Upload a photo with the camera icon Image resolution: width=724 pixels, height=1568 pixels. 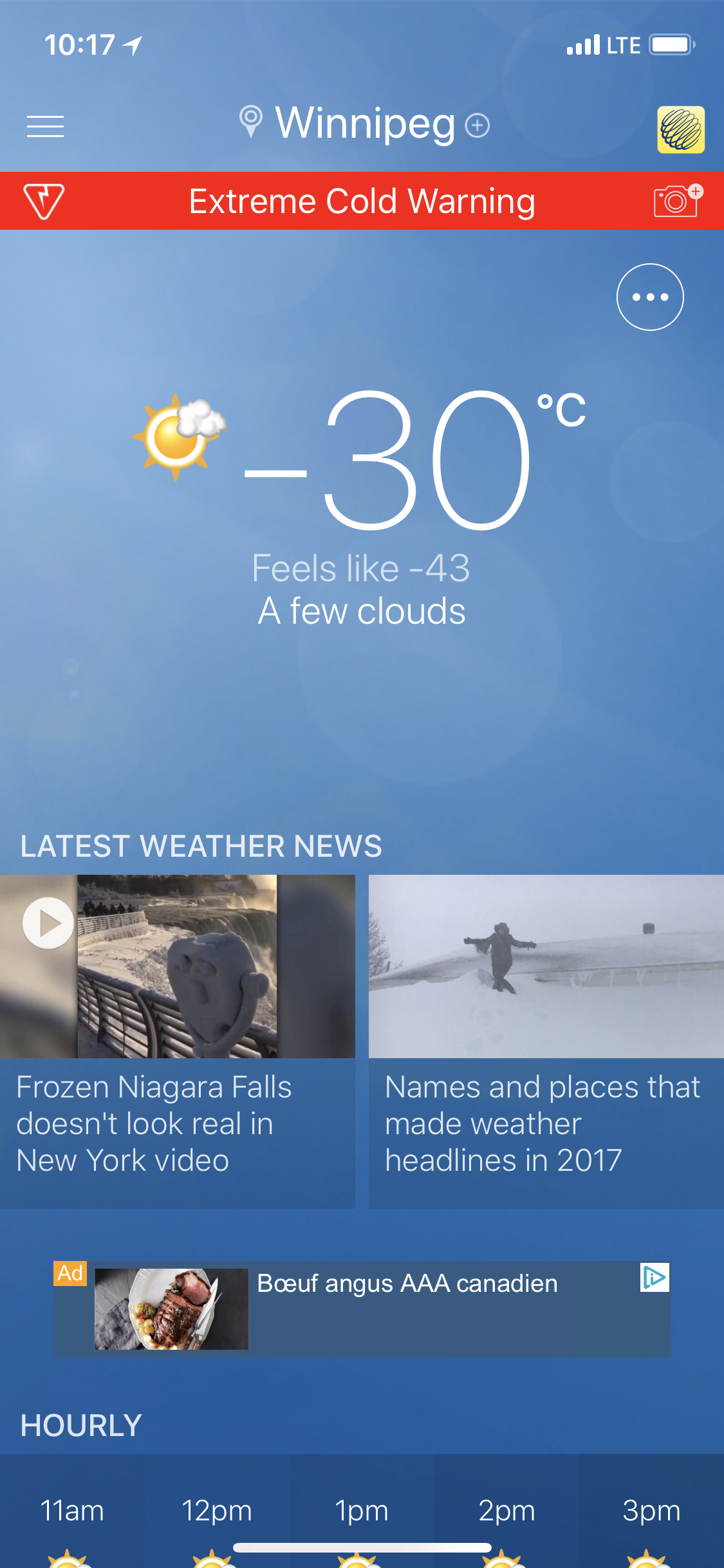[676, 201]
